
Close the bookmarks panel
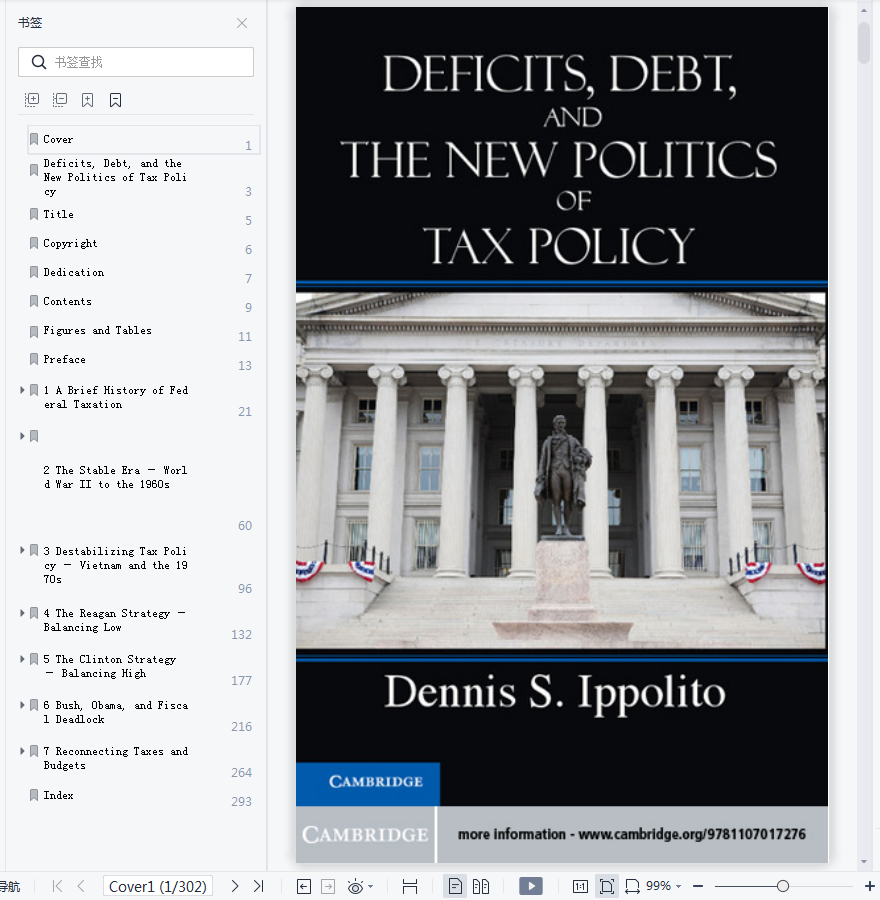pos(242,23)
